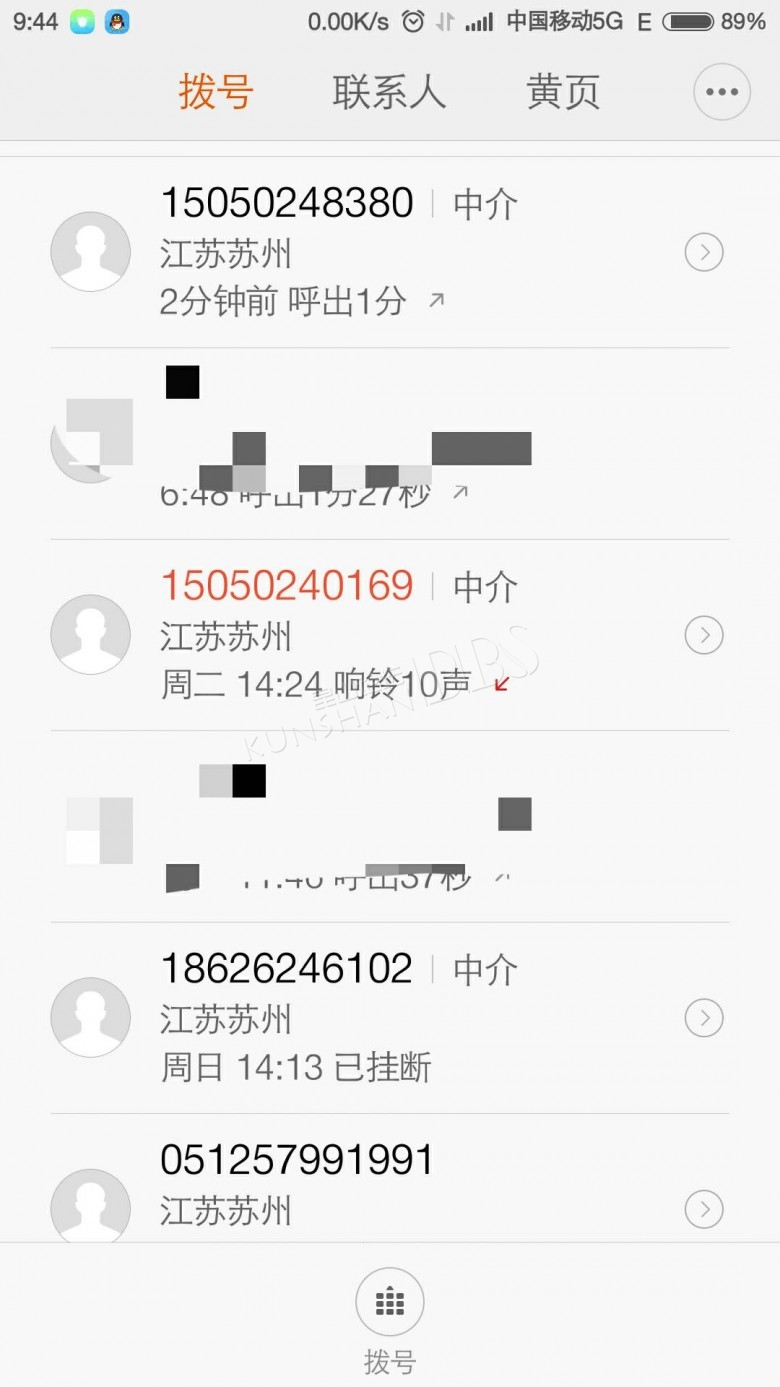Open details arrow for 15050240169
This screenshot has height=1387, width=780.
pyautogui.click(x=704, y=635)
